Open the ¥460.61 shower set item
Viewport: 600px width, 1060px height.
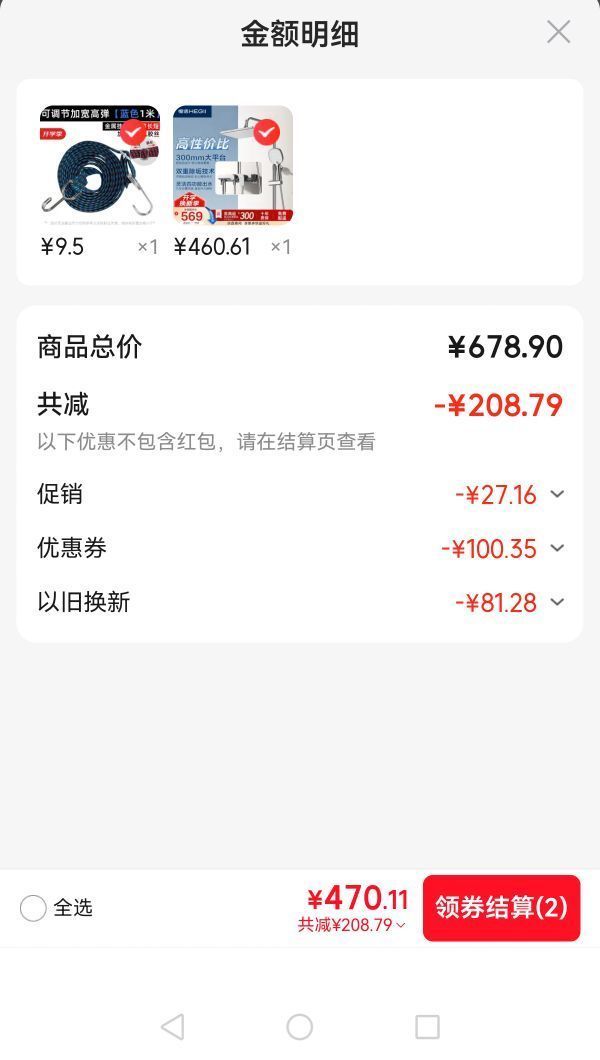coord(233,164)
